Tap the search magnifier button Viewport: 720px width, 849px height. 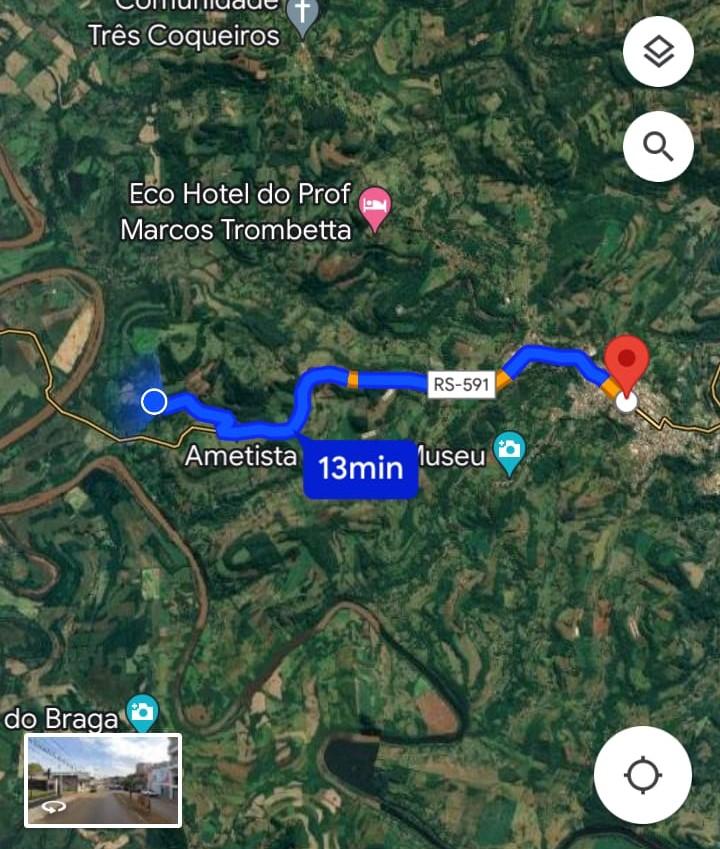(658, 147)
